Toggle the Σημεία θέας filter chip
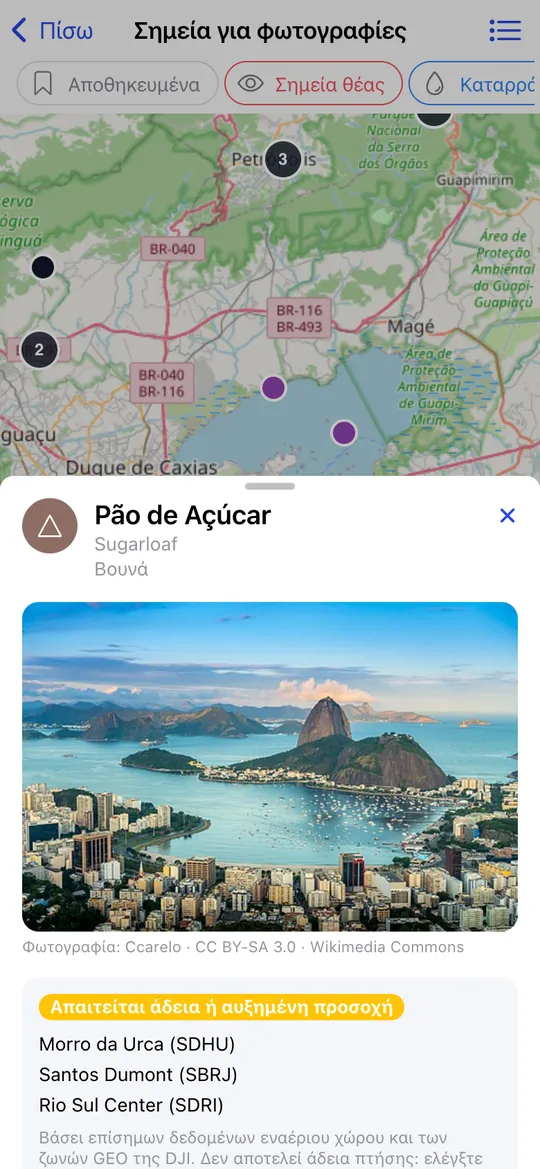Screen dimensions: 540x1169 point(313,84)
